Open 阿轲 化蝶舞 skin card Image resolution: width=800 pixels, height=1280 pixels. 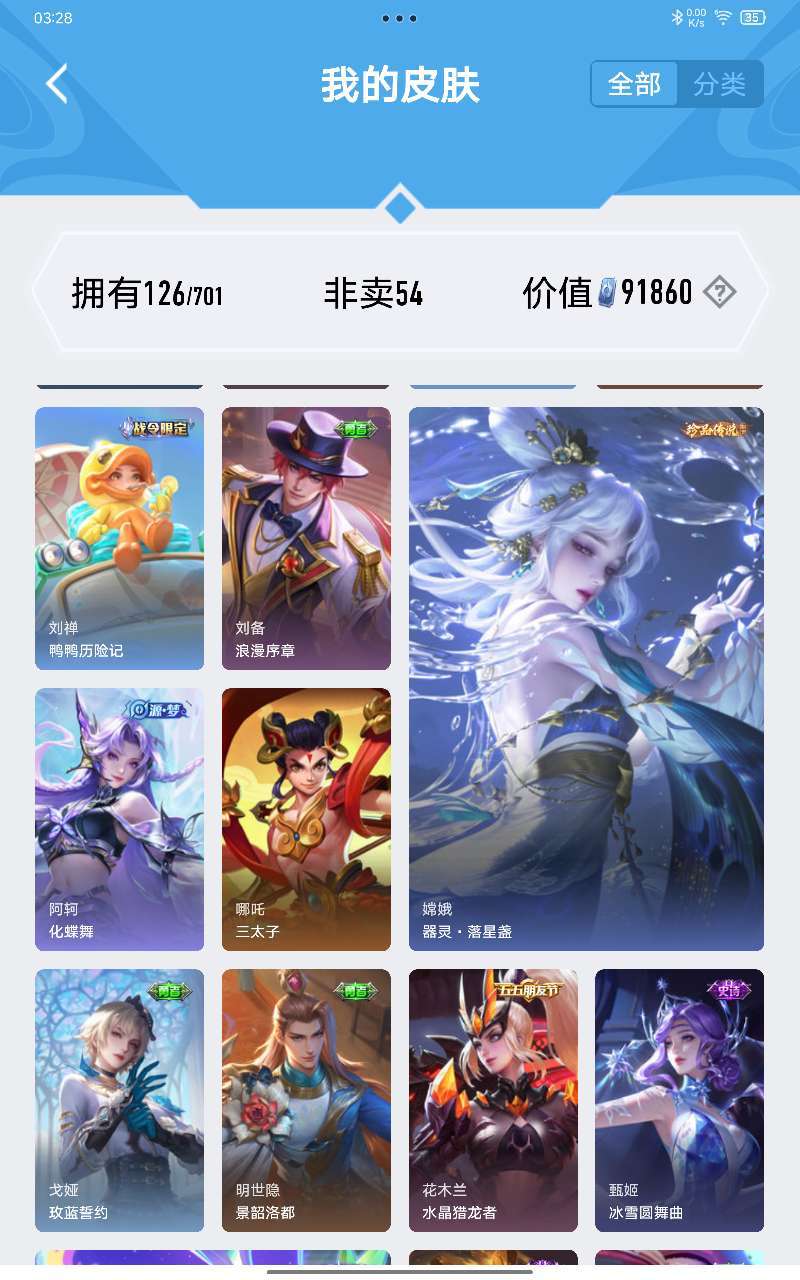pyautogui.click(x=119, y=819)
